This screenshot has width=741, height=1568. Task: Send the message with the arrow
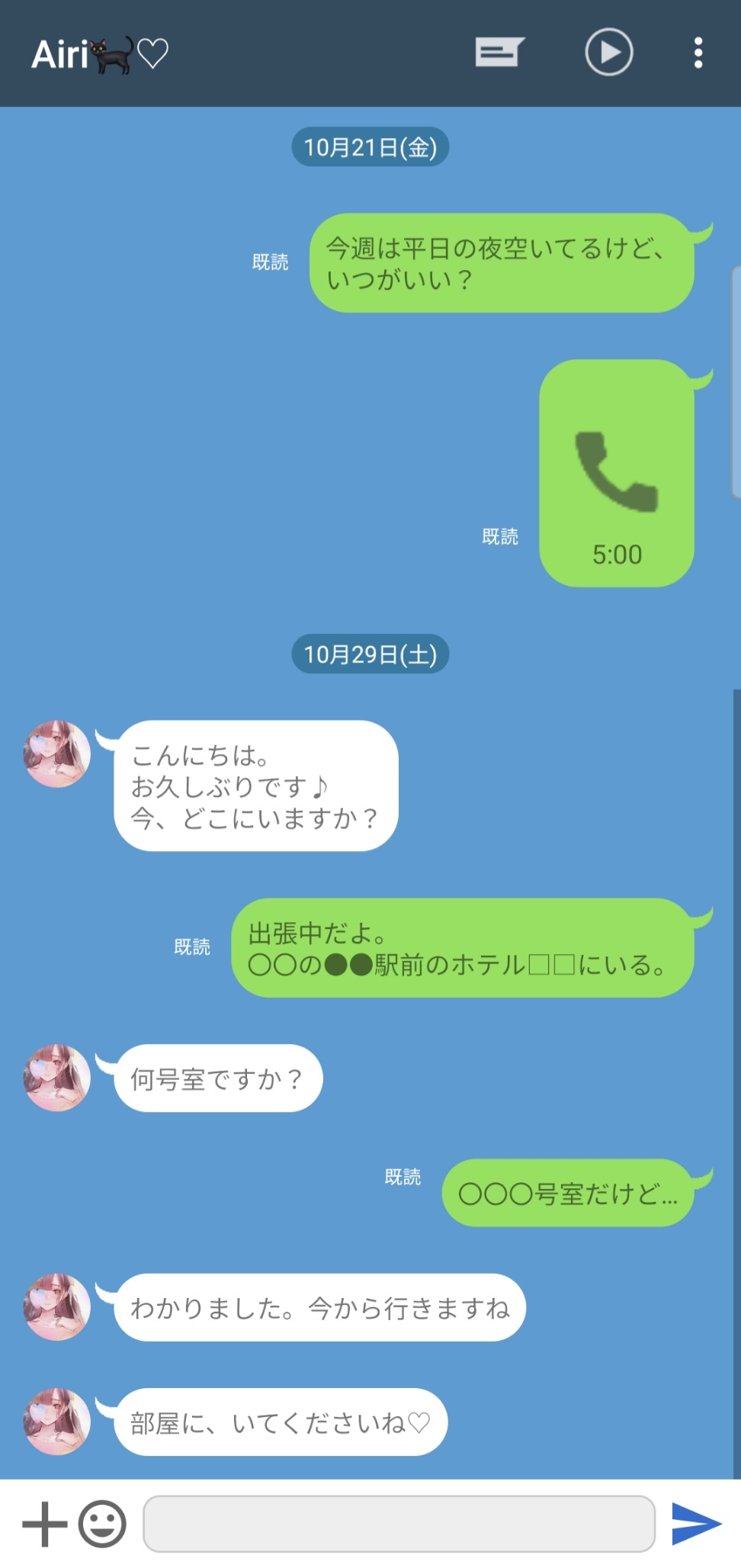click(696, 1524)
